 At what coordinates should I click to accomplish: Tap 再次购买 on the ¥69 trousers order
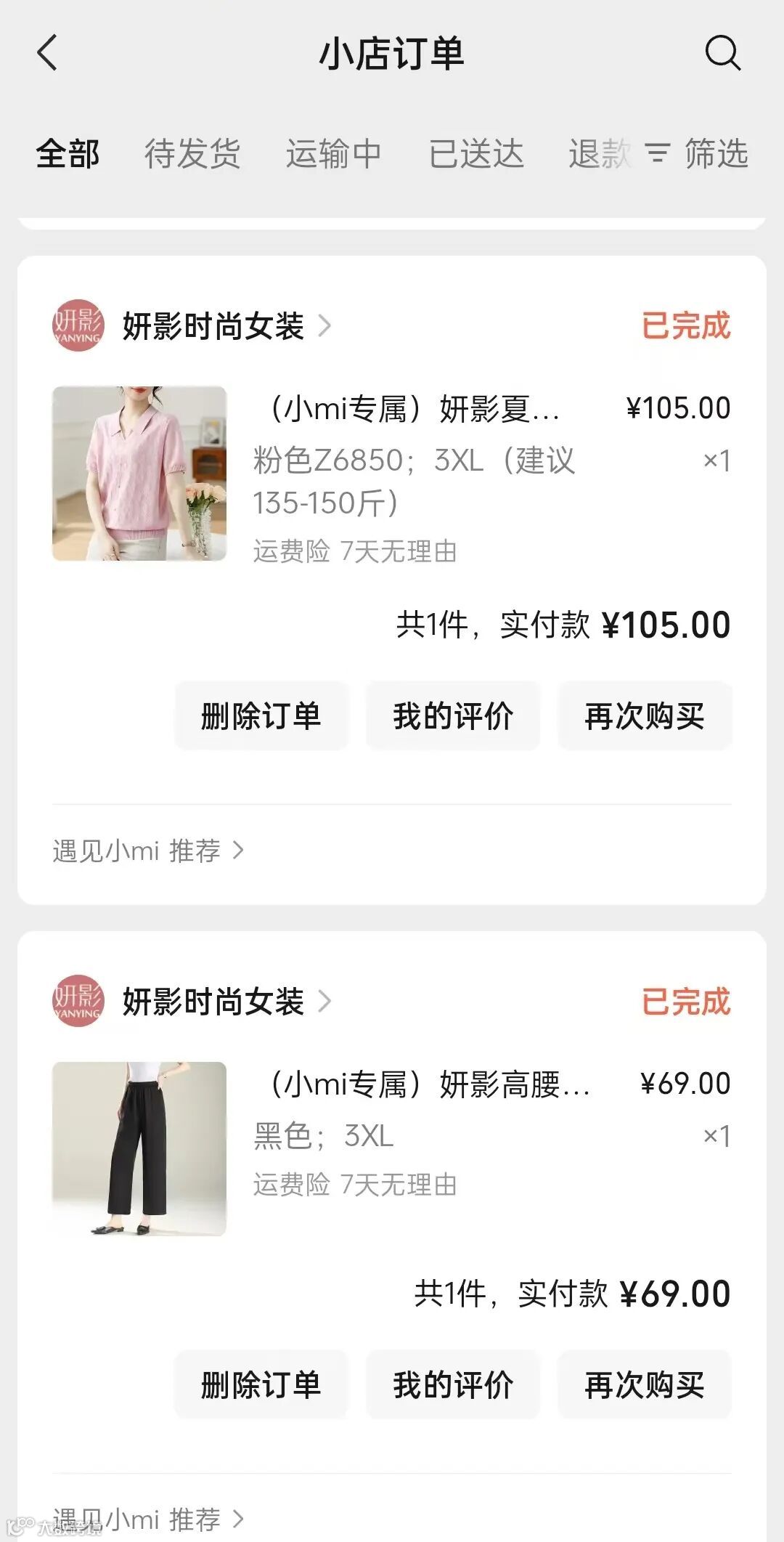coord(645,1384)
